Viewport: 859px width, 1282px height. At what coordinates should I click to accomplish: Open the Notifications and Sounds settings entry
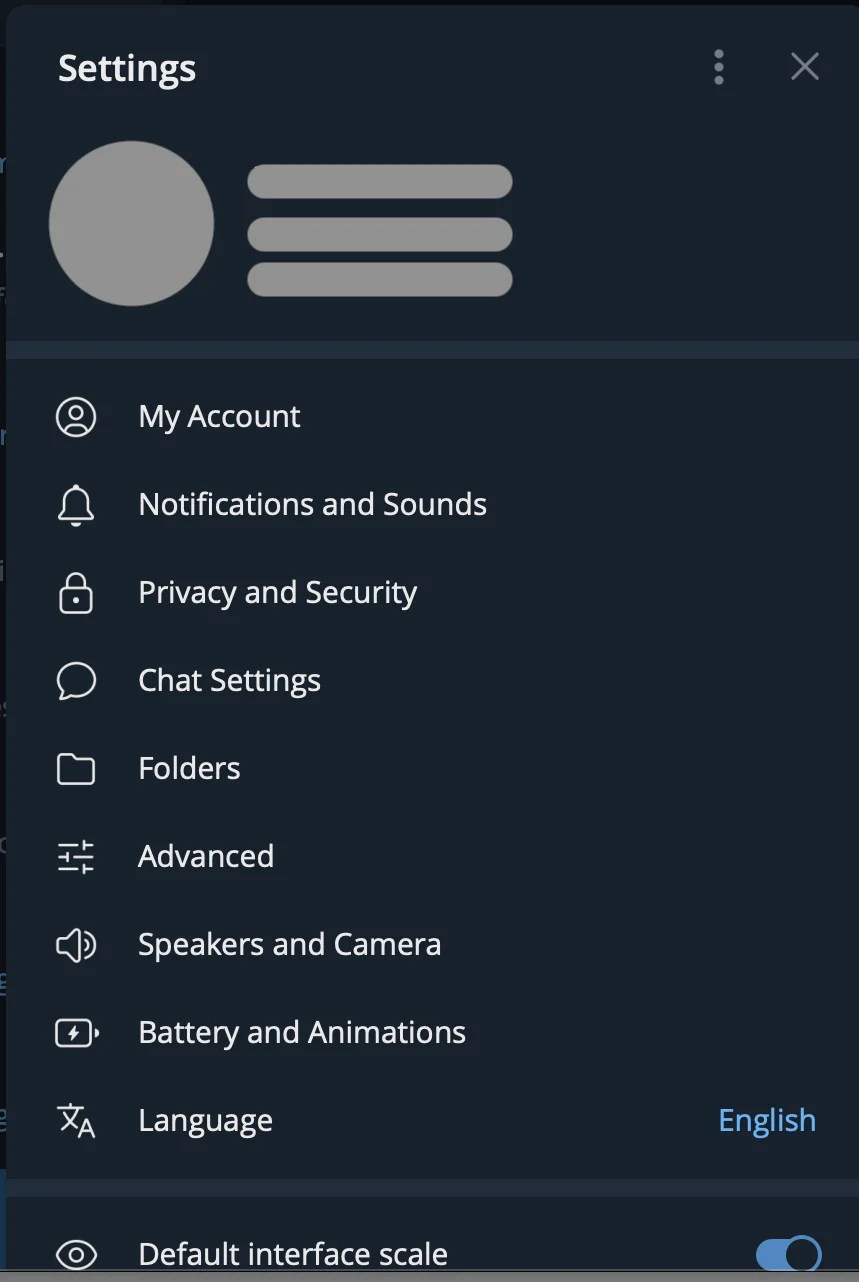point(312,504)
